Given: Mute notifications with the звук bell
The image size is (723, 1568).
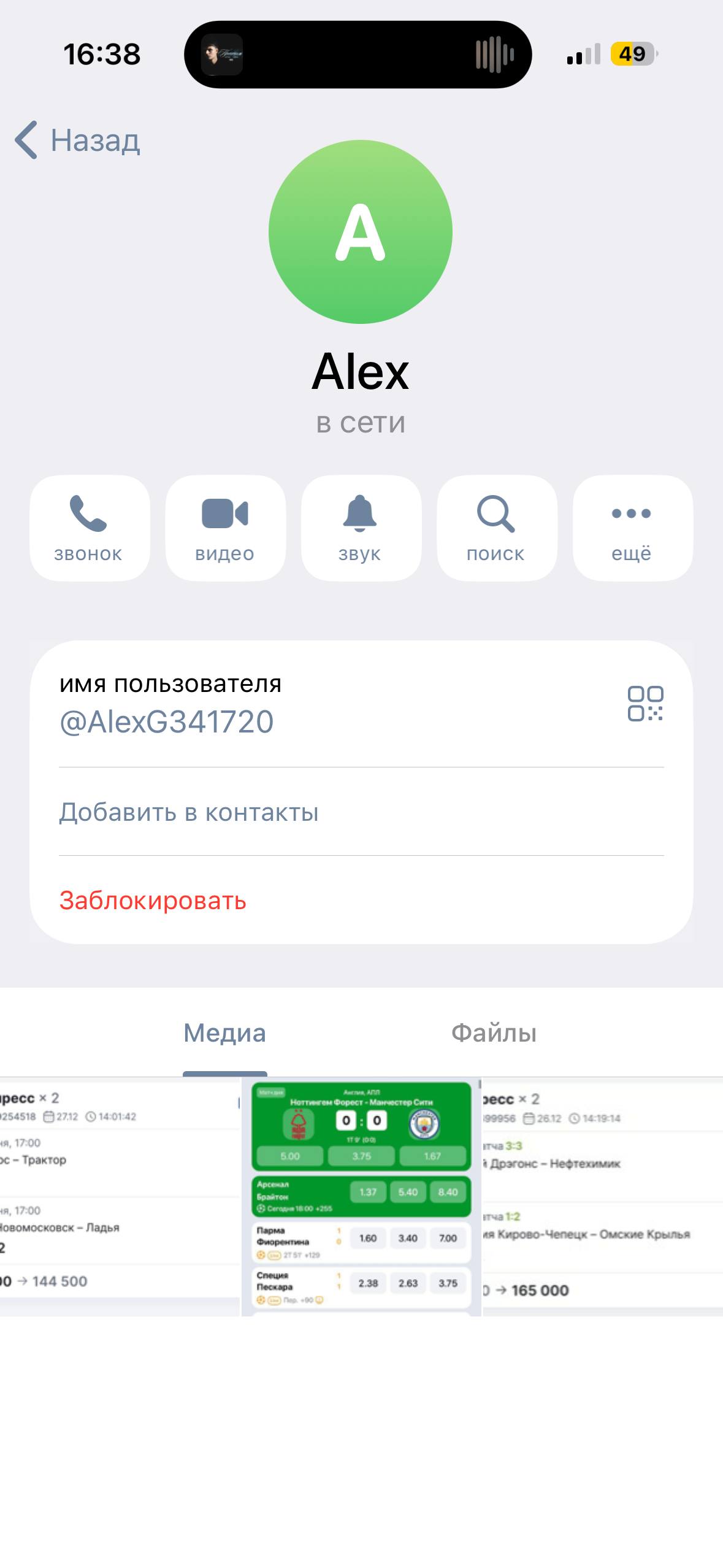Looking at the screenshot, I should (x=361, y=528).
